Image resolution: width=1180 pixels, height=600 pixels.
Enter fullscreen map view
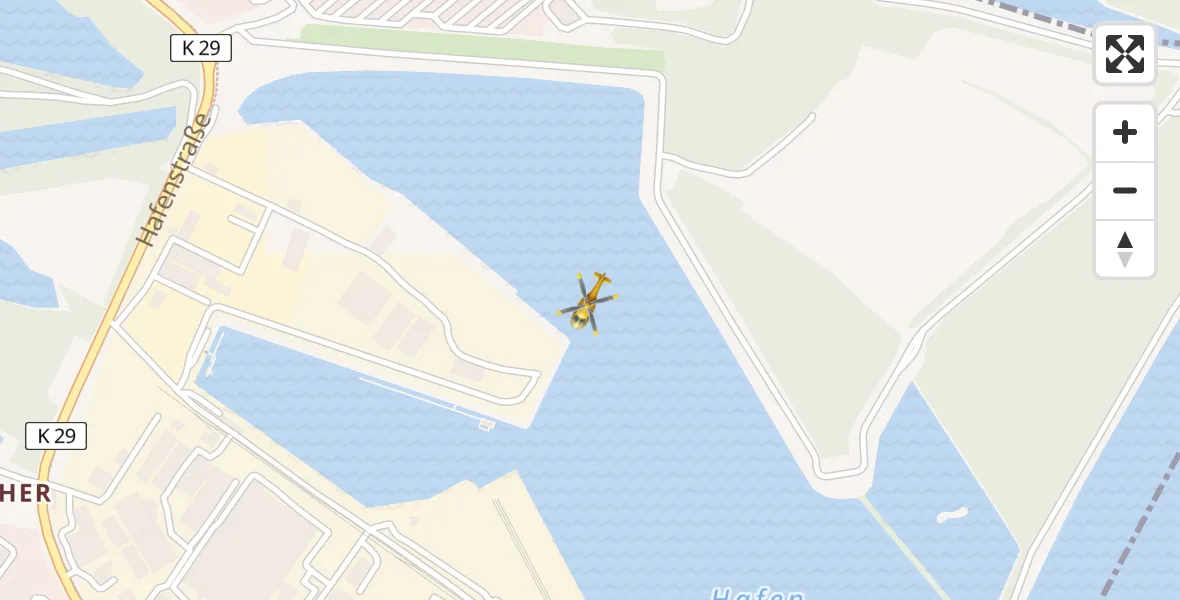(1124, 54)
